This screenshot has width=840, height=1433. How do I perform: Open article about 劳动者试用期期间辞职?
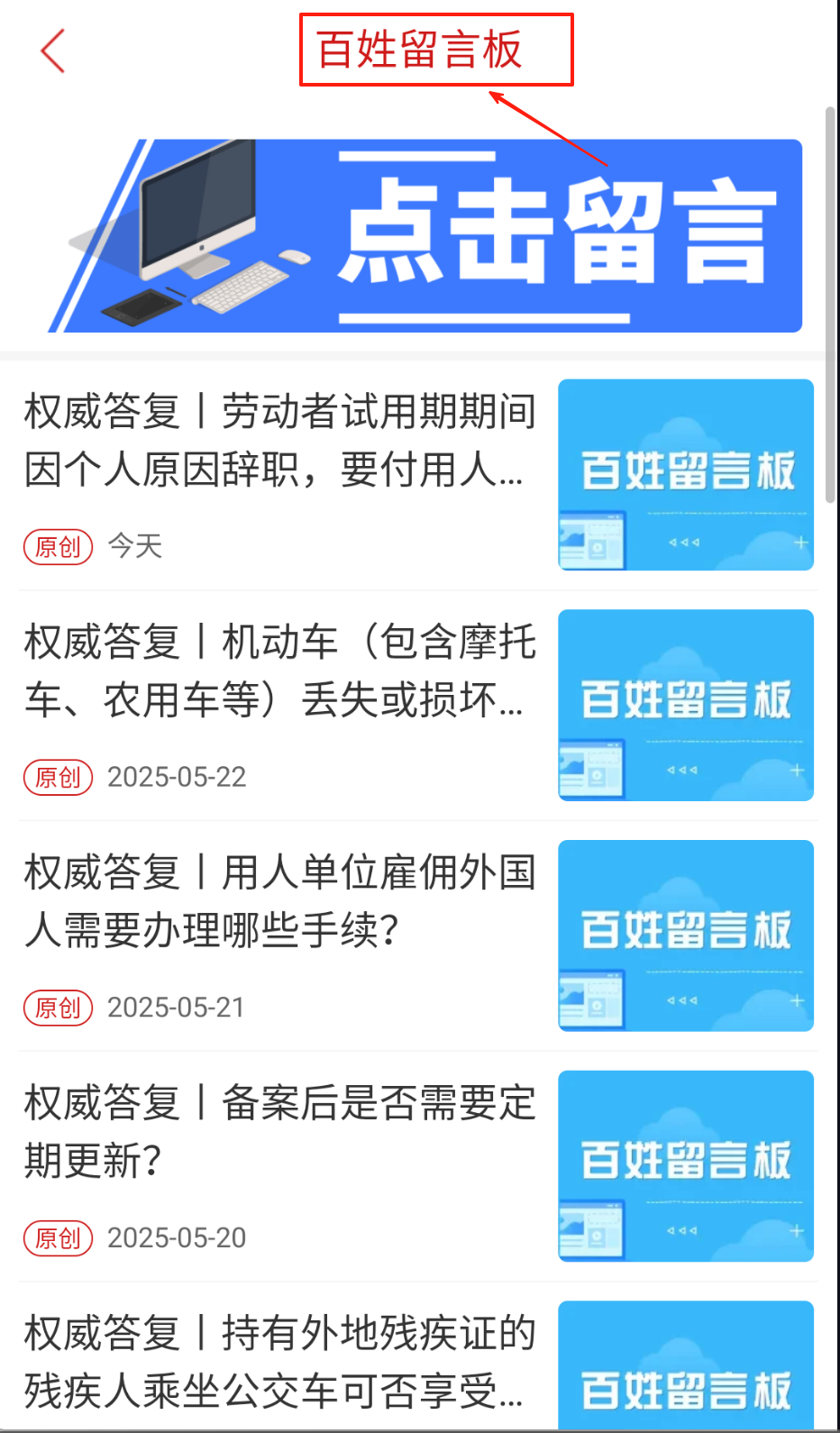(280, 441)
